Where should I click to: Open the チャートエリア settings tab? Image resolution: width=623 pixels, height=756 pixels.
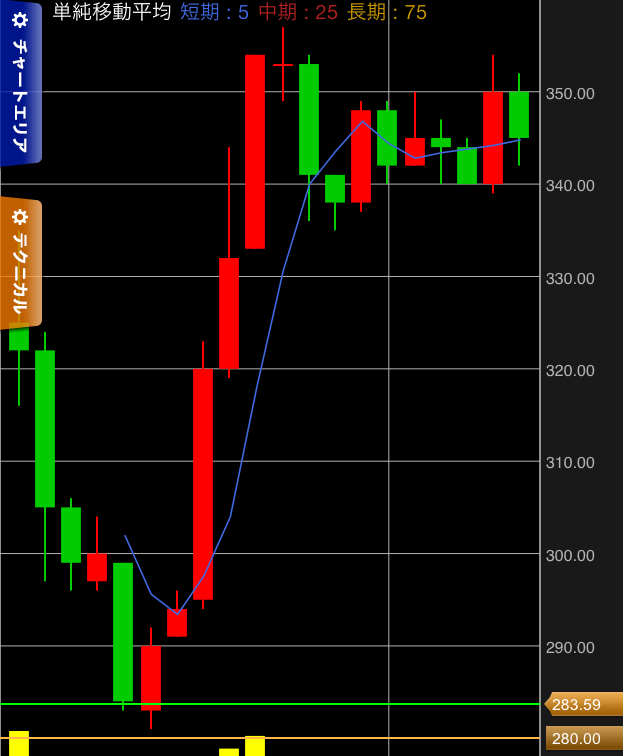[20, 82]
